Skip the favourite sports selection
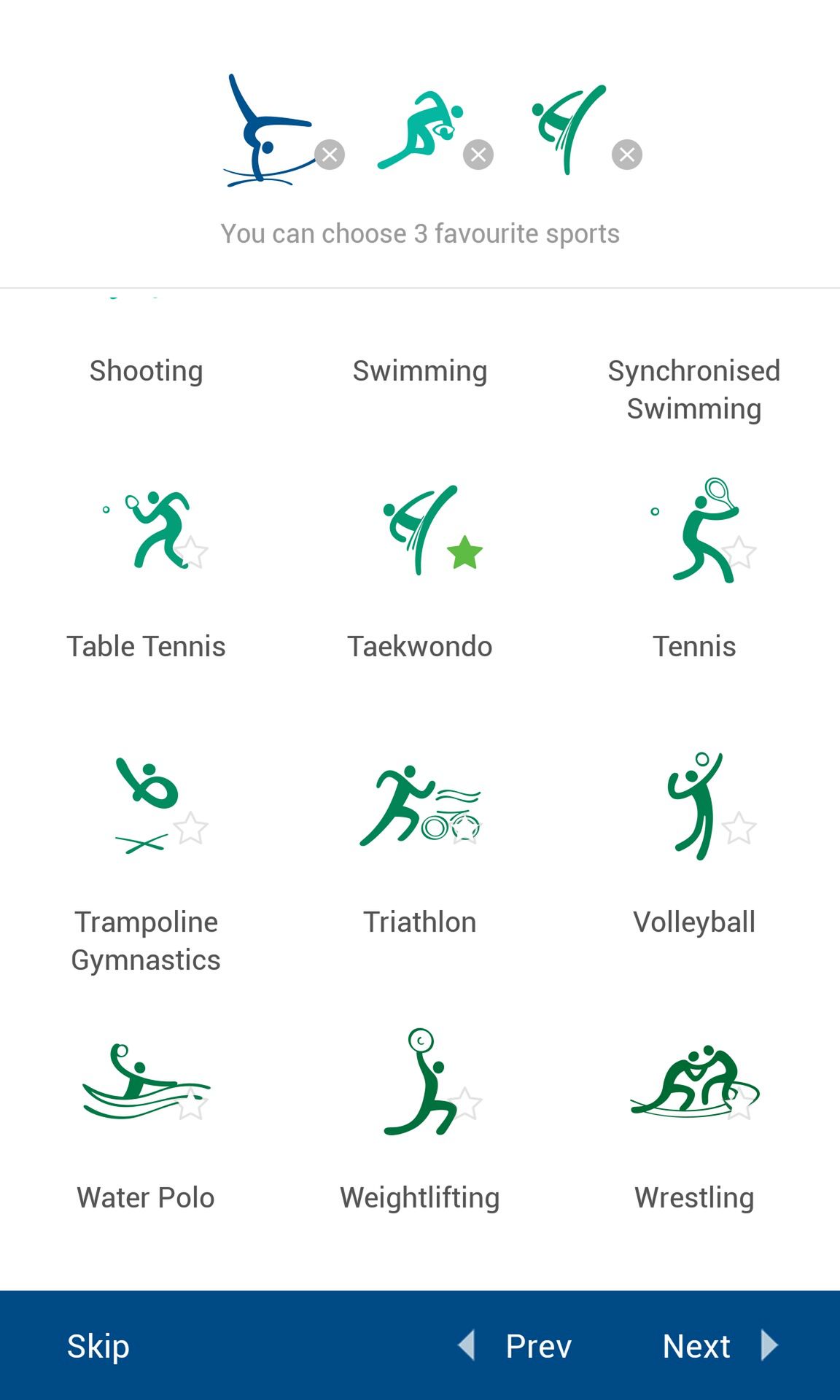 [x=98, y=1346]
